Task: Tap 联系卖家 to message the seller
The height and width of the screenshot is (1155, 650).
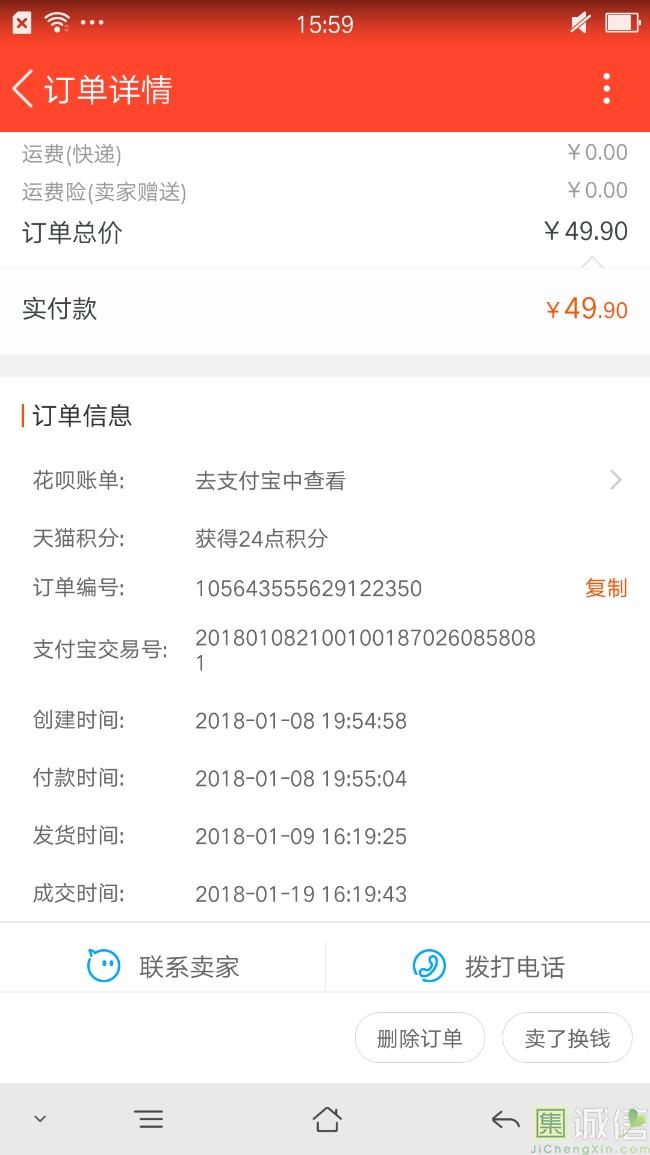Action: (x=163, y=966)
